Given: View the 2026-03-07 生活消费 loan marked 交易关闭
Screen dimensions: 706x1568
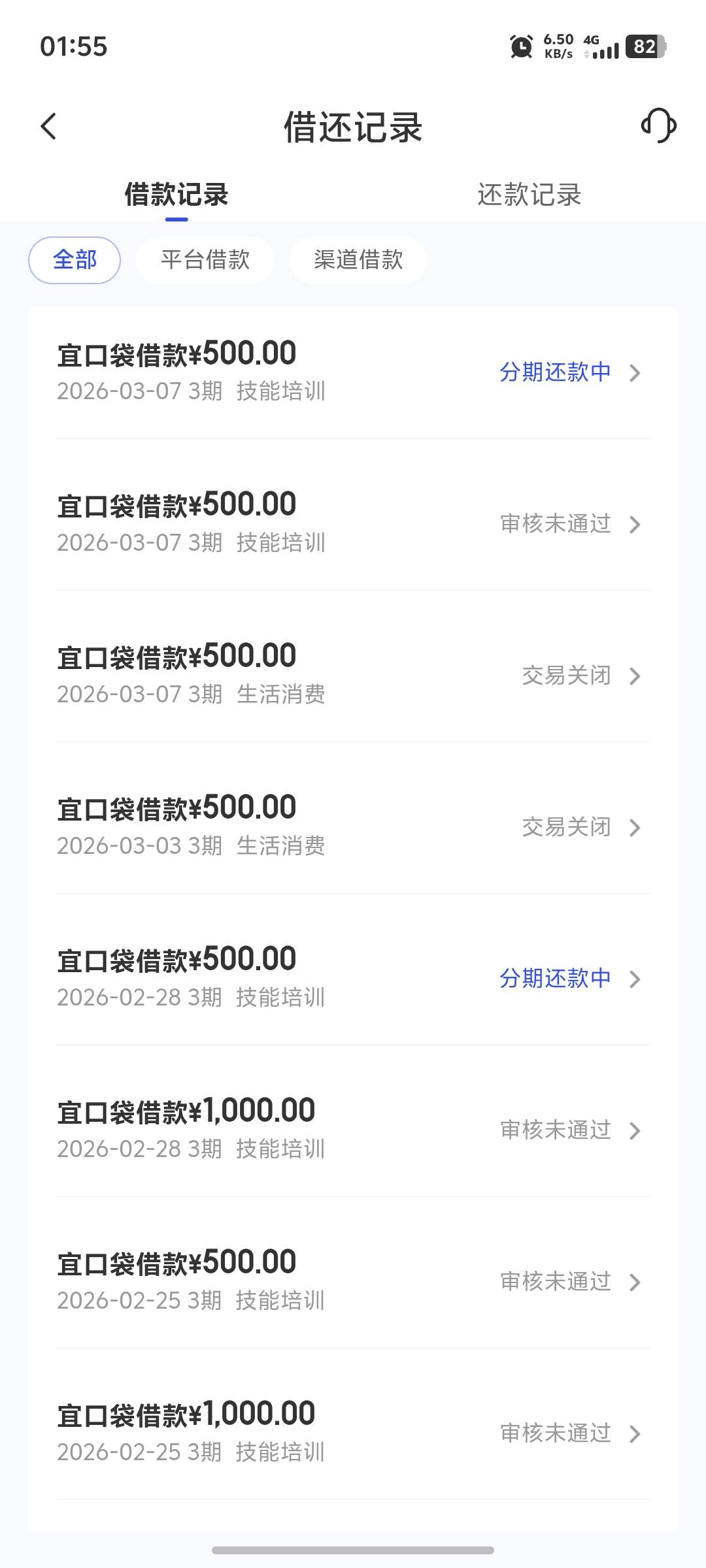Looking at the screenshot, I should pyautogui.click(x=353, y=674).
